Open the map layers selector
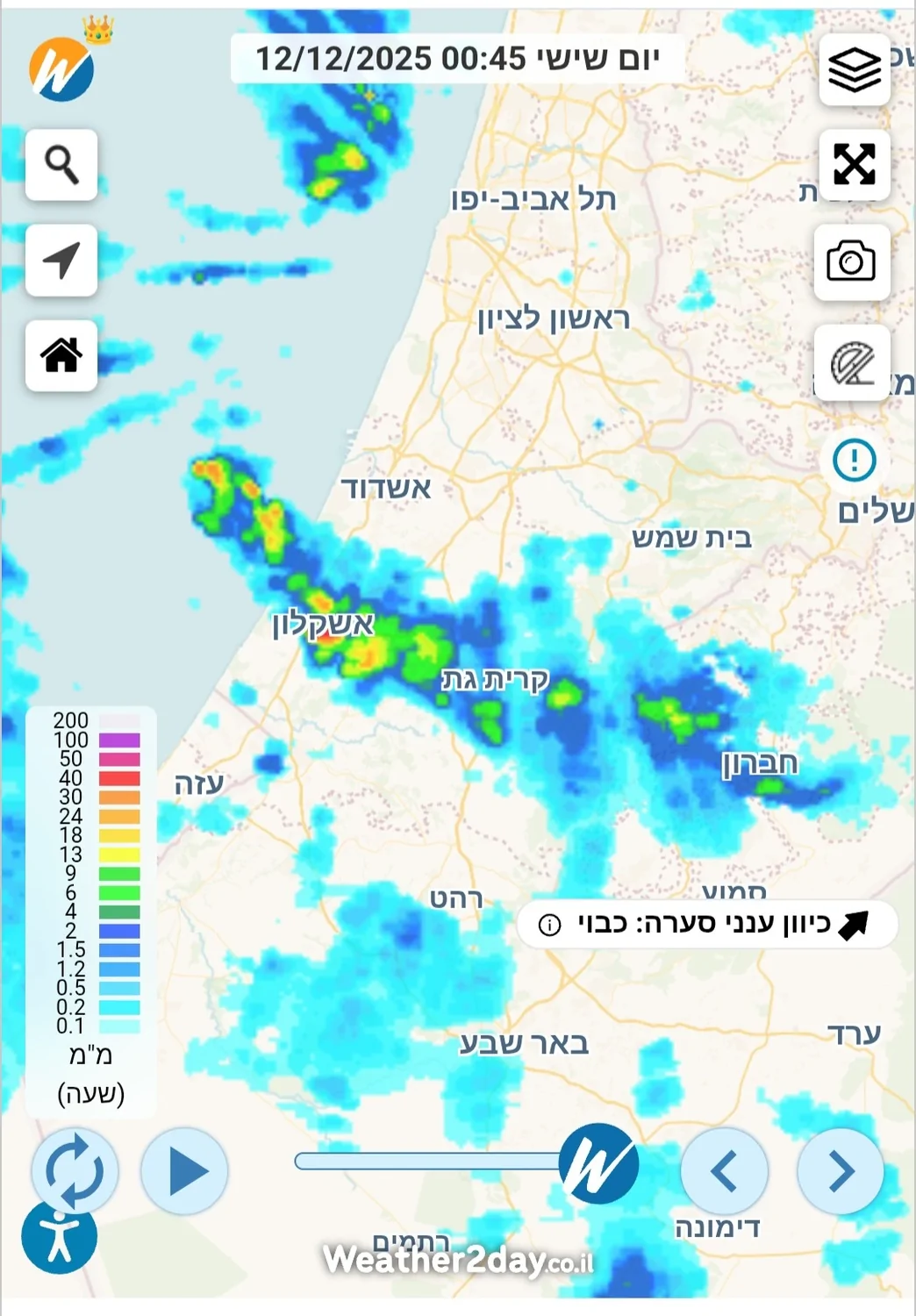Screen dimensions: 916x1316 854,70
